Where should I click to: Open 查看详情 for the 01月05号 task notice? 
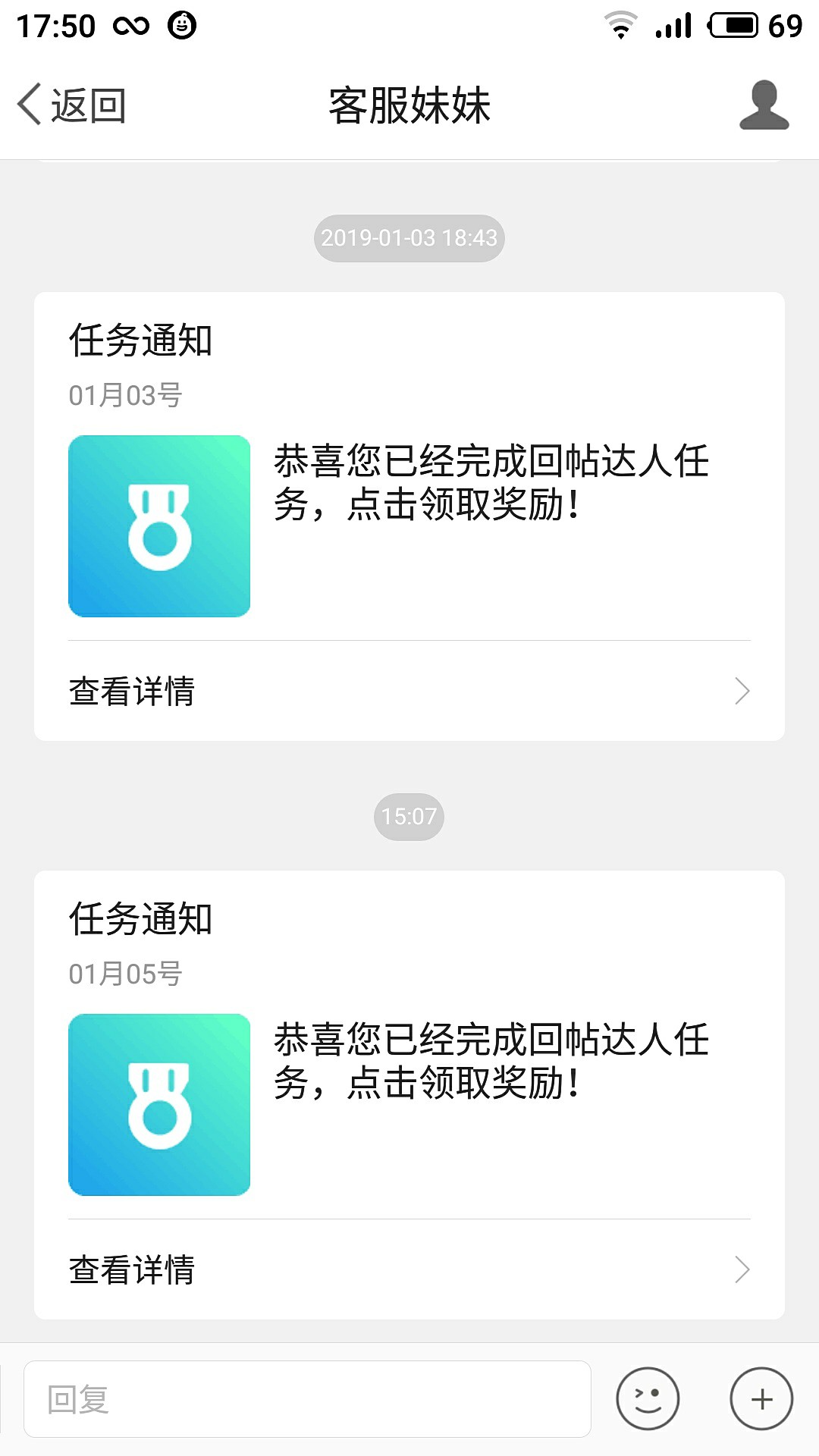pyautogui.click(x=409, y=1269)
